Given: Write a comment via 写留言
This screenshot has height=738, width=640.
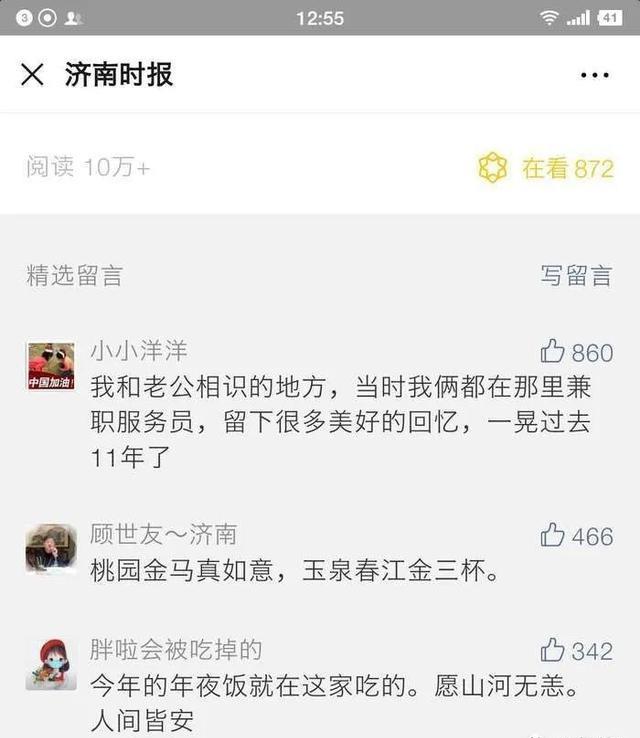Looking at the screenshot, I should coord(575,276).
